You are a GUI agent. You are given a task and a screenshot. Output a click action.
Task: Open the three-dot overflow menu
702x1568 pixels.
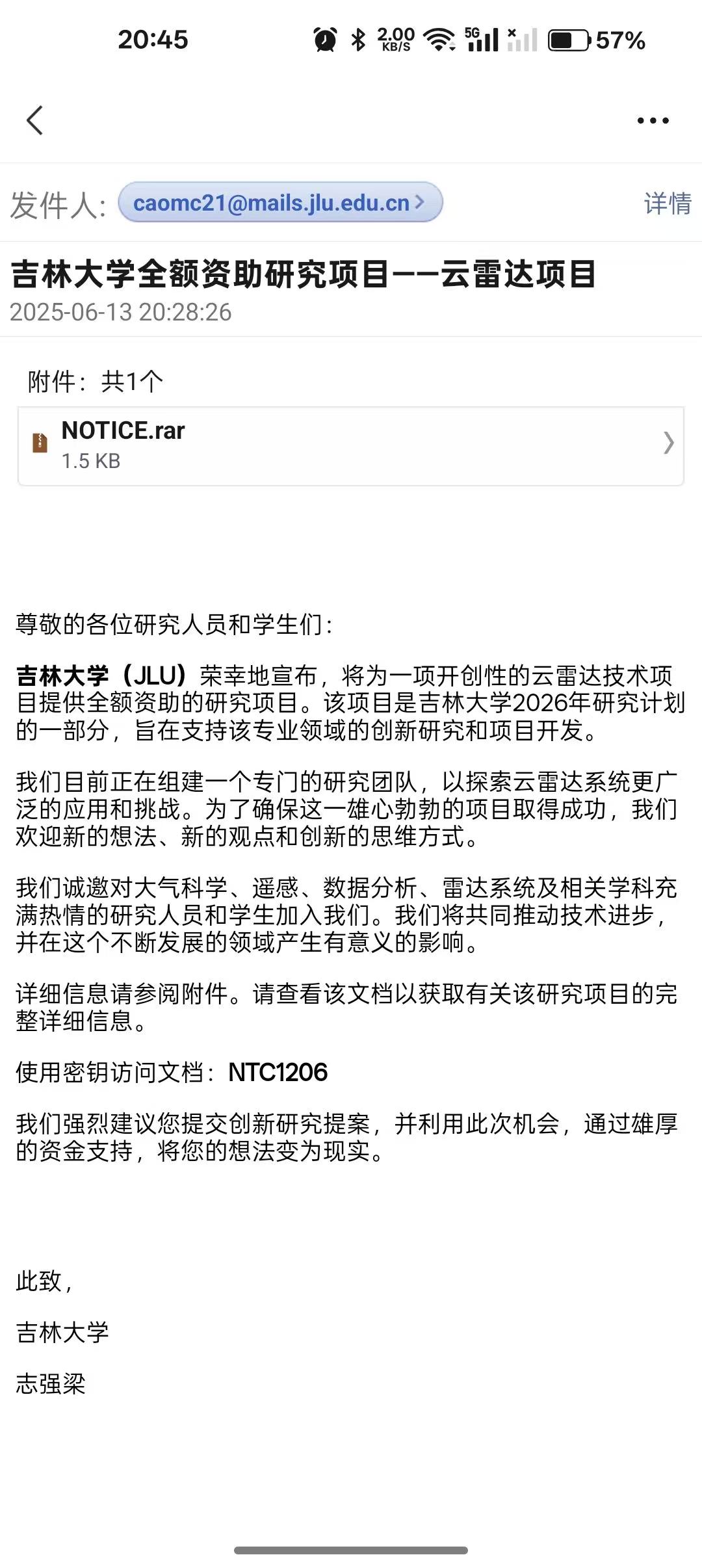[653, 121]
